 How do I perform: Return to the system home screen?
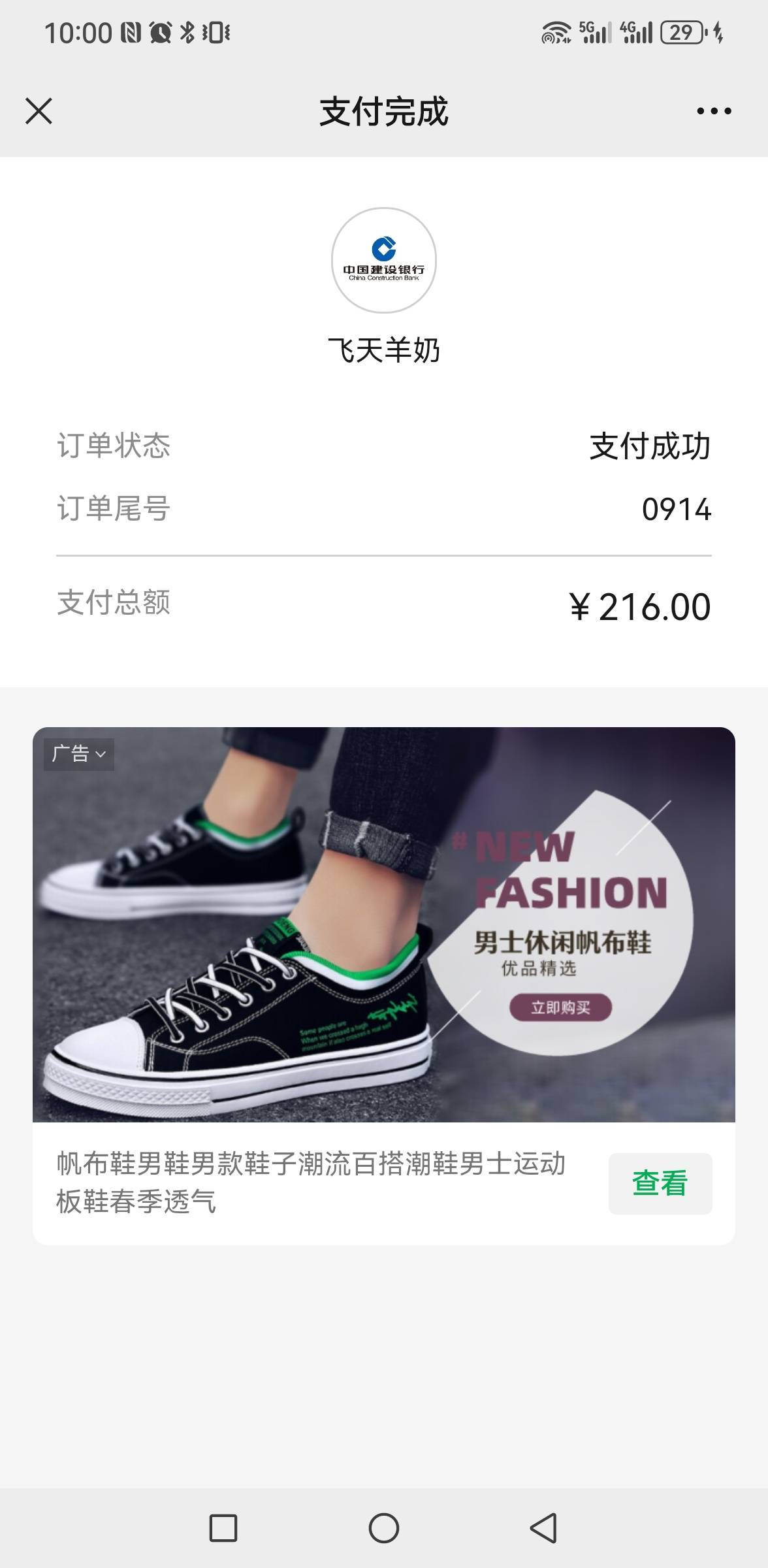pyautogui.click(x=384, y=1527)
